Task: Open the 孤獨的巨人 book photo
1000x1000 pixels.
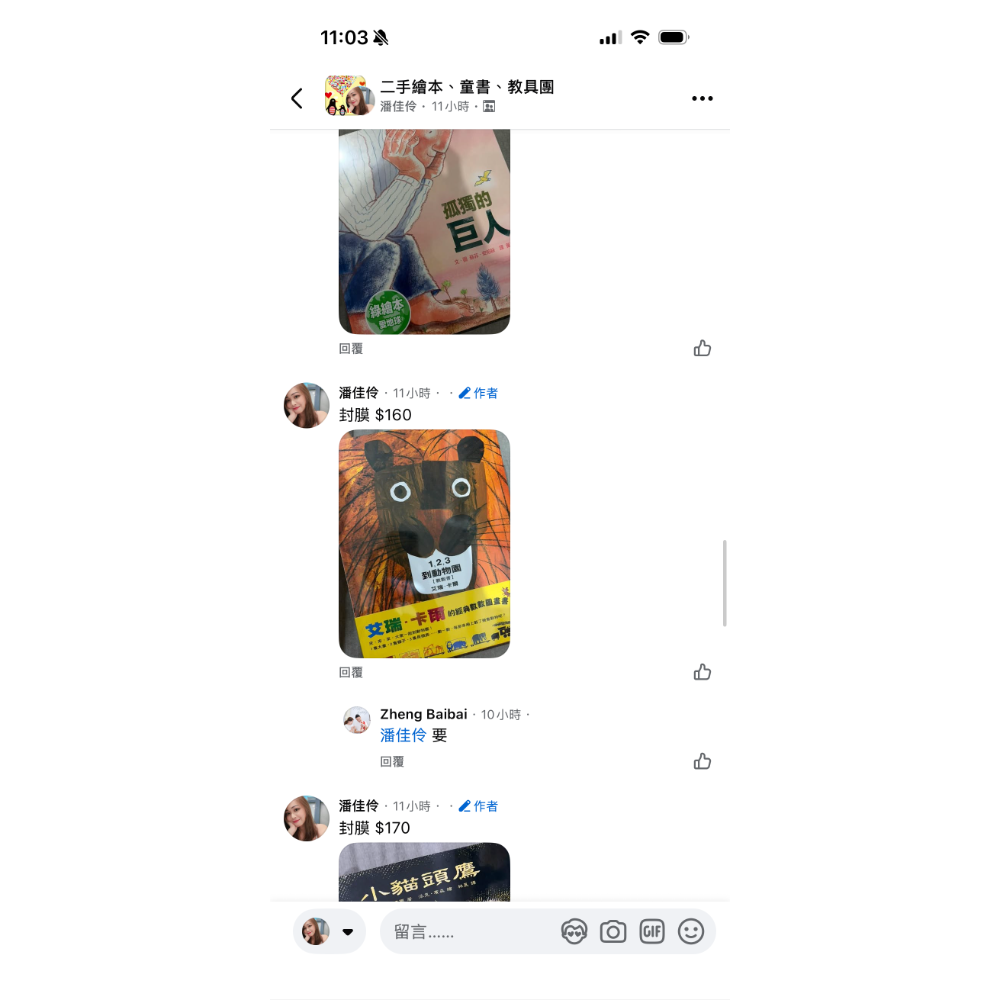Action: pyautogui.click(x=424, y=232)
